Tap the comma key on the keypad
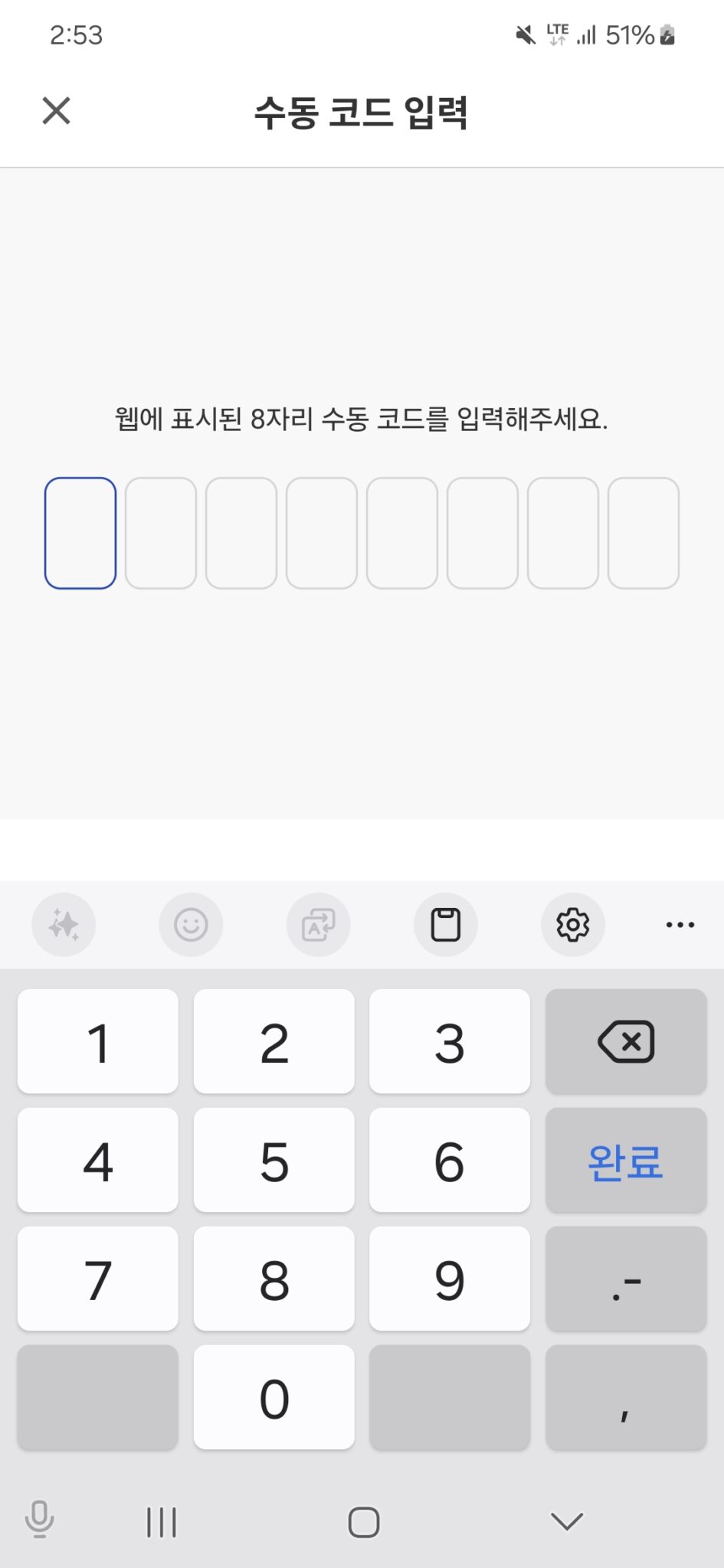The width and height of the screenshot is (724, 1568). click(x=626, y=1398)
